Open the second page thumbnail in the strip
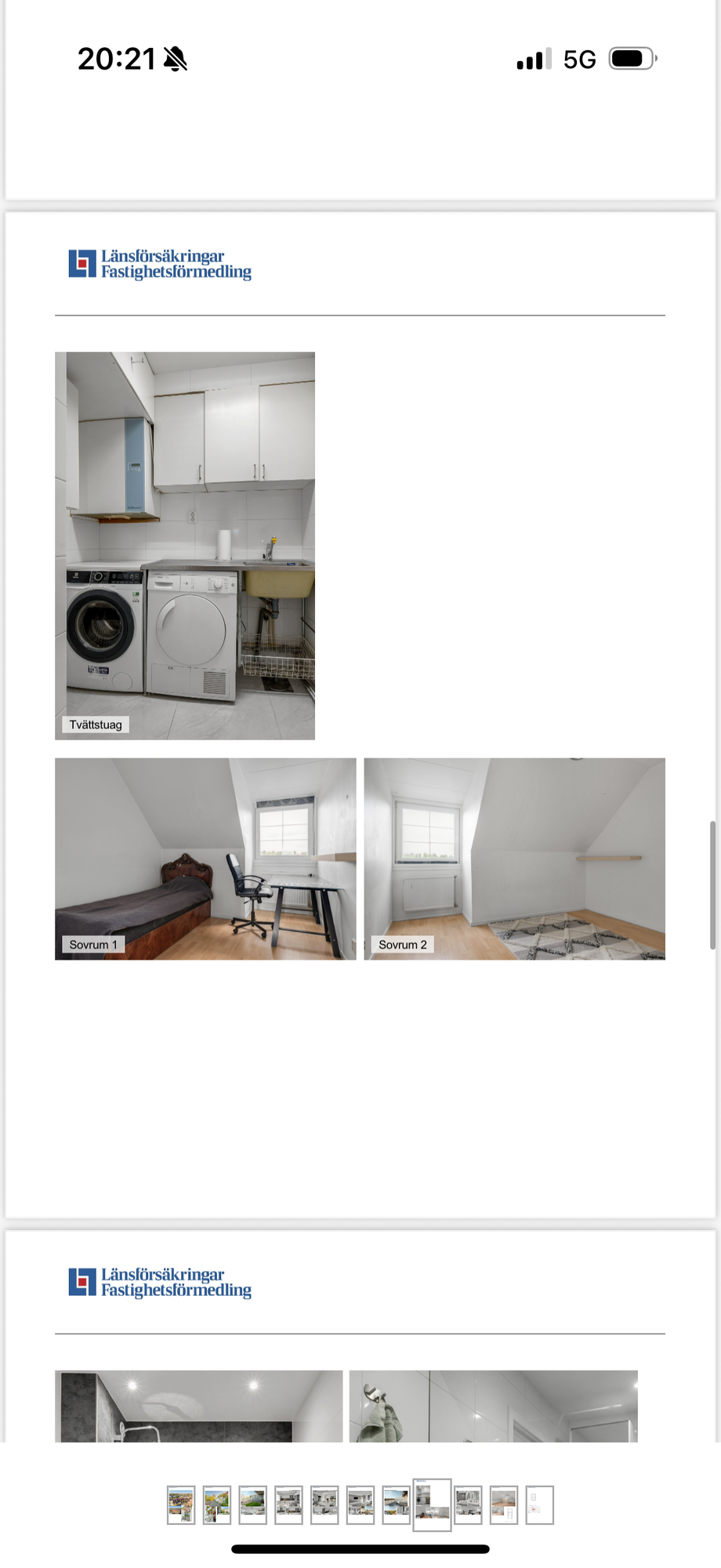The width and height of the screenshot is (721, 1568). (x=217, y=1505)
